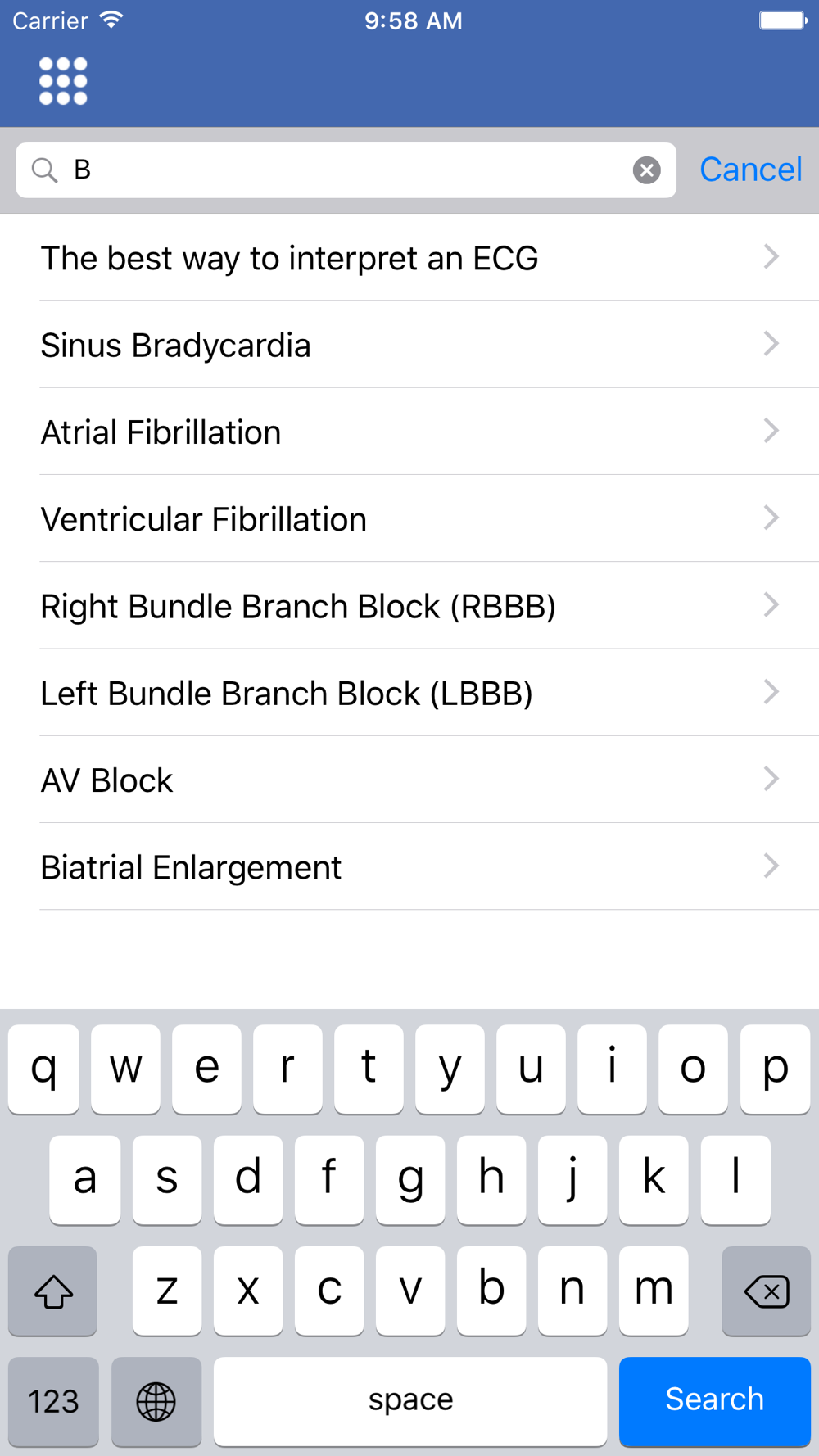819x1456 pixels.
Task: View Ventricular Fibrillation
Action: (x=409, y=518)
